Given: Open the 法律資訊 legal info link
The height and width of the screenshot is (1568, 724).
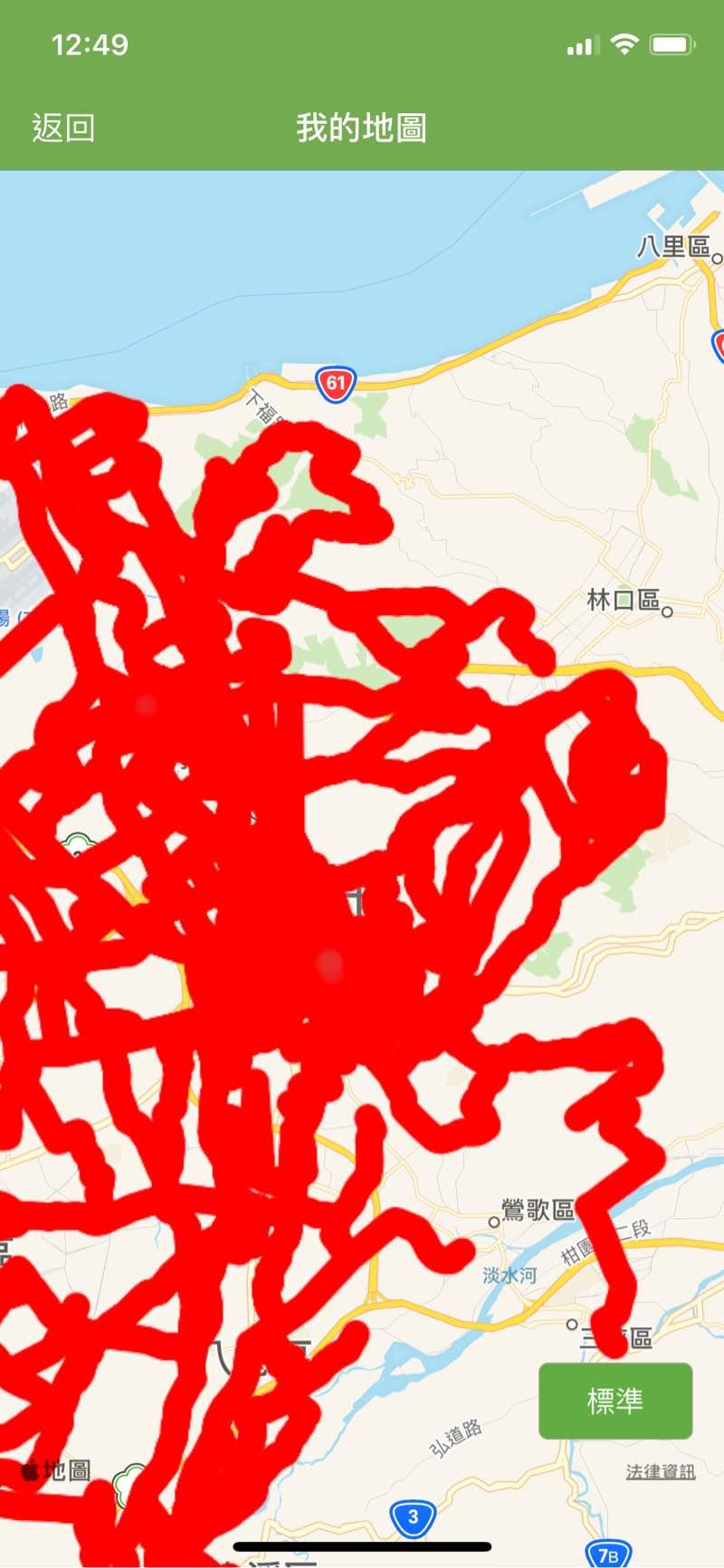Looking at the screenshot, I should 661,1472.
